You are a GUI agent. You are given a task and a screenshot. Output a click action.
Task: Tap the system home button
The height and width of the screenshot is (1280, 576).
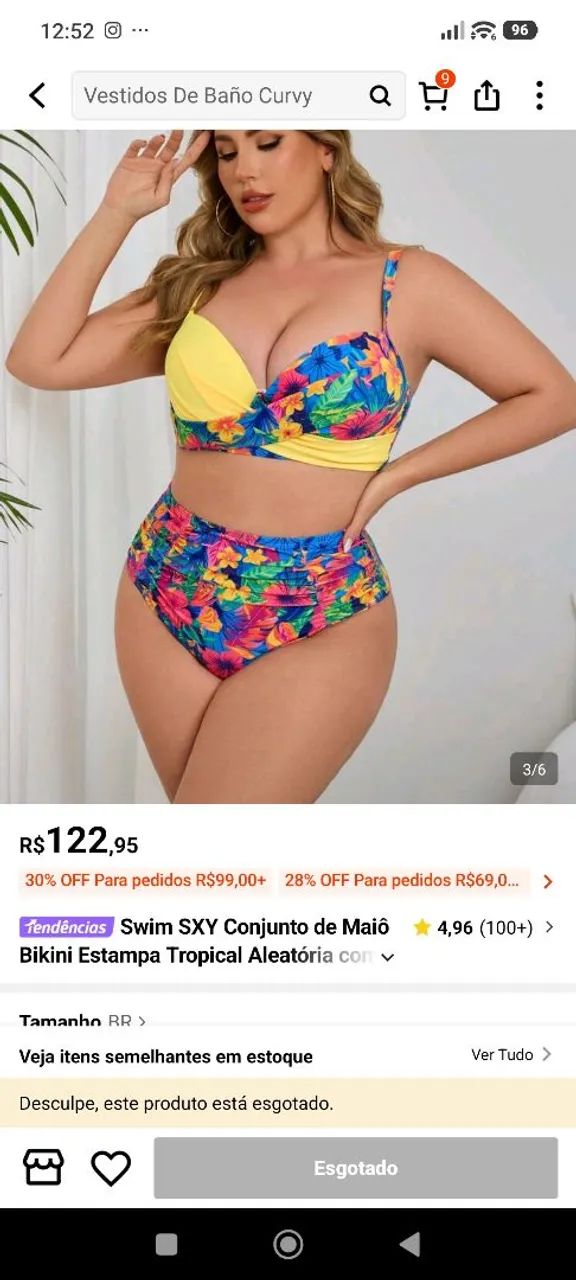288,1244
